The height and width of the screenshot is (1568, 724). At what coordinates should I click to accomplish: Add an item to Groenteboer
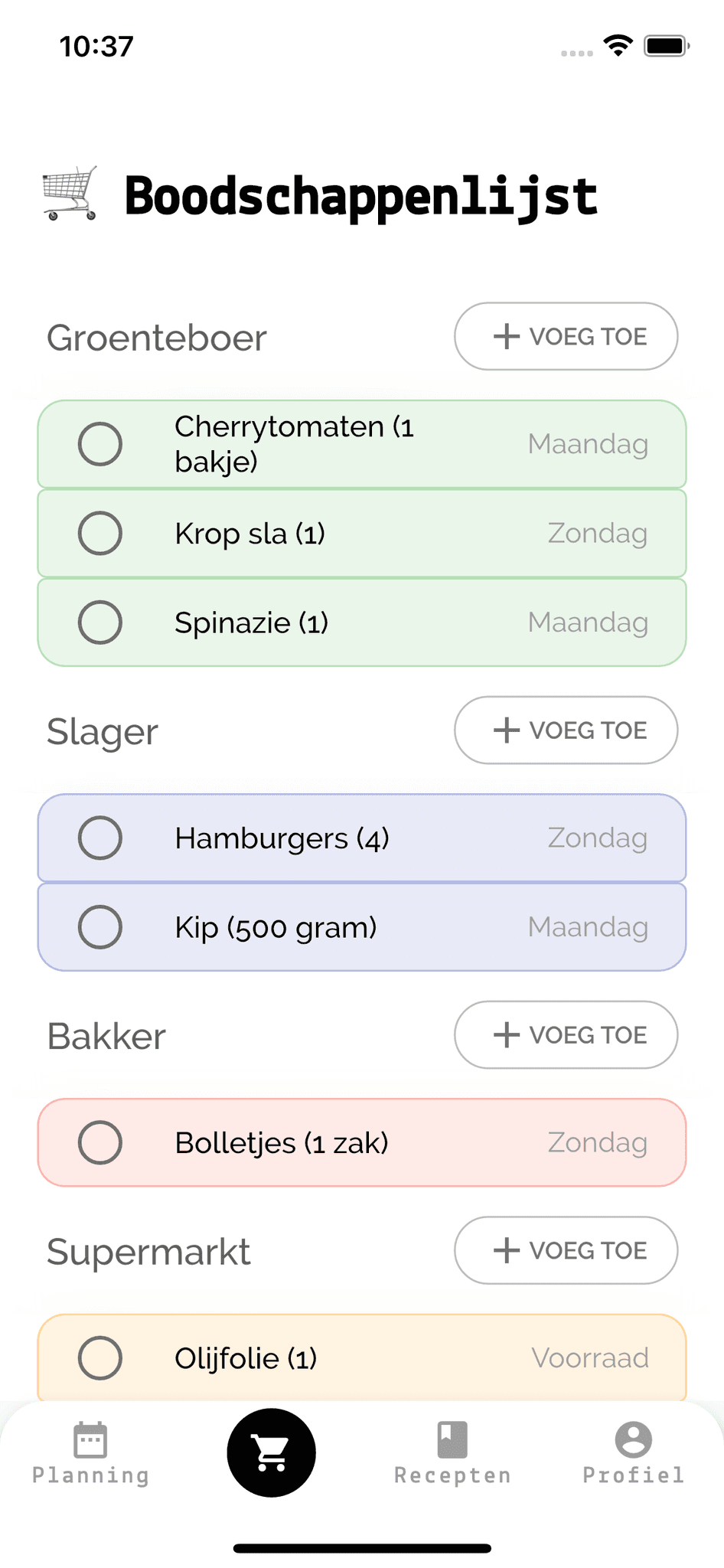[x=566, y=336]
